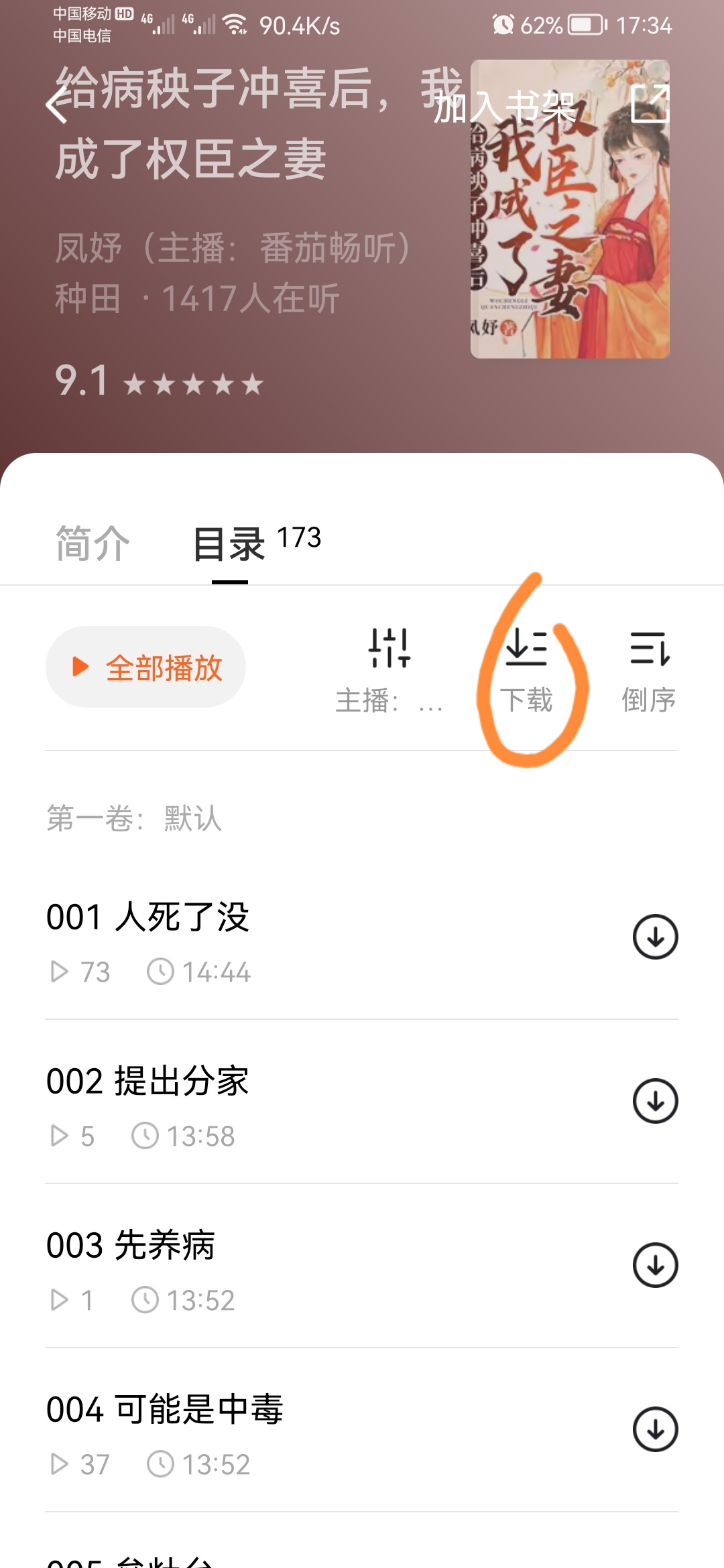Switch to the 简介 tab

(x=93, y=543)
